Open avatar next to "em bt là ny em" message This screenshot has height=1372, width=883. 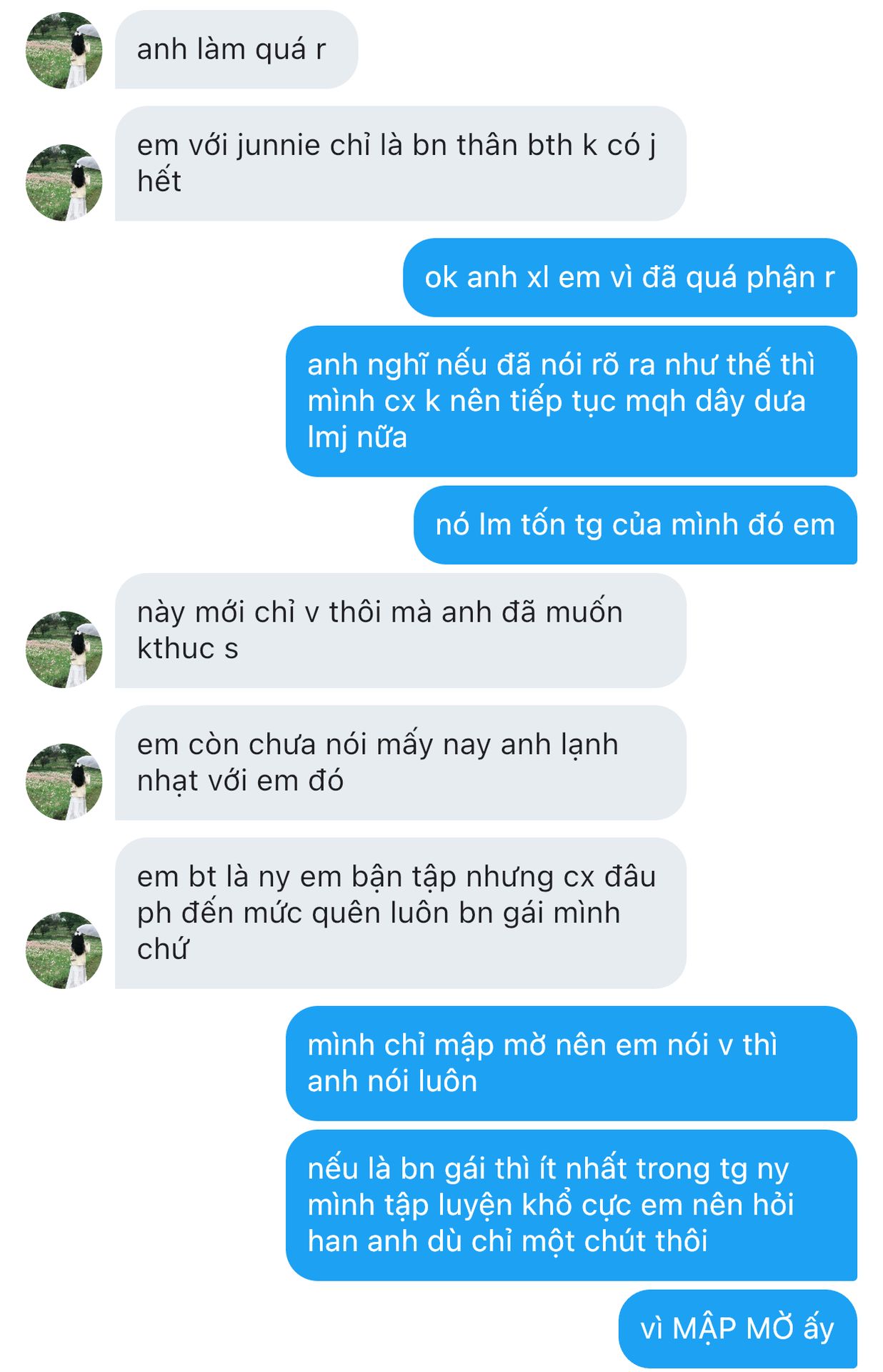pos(64,950)
